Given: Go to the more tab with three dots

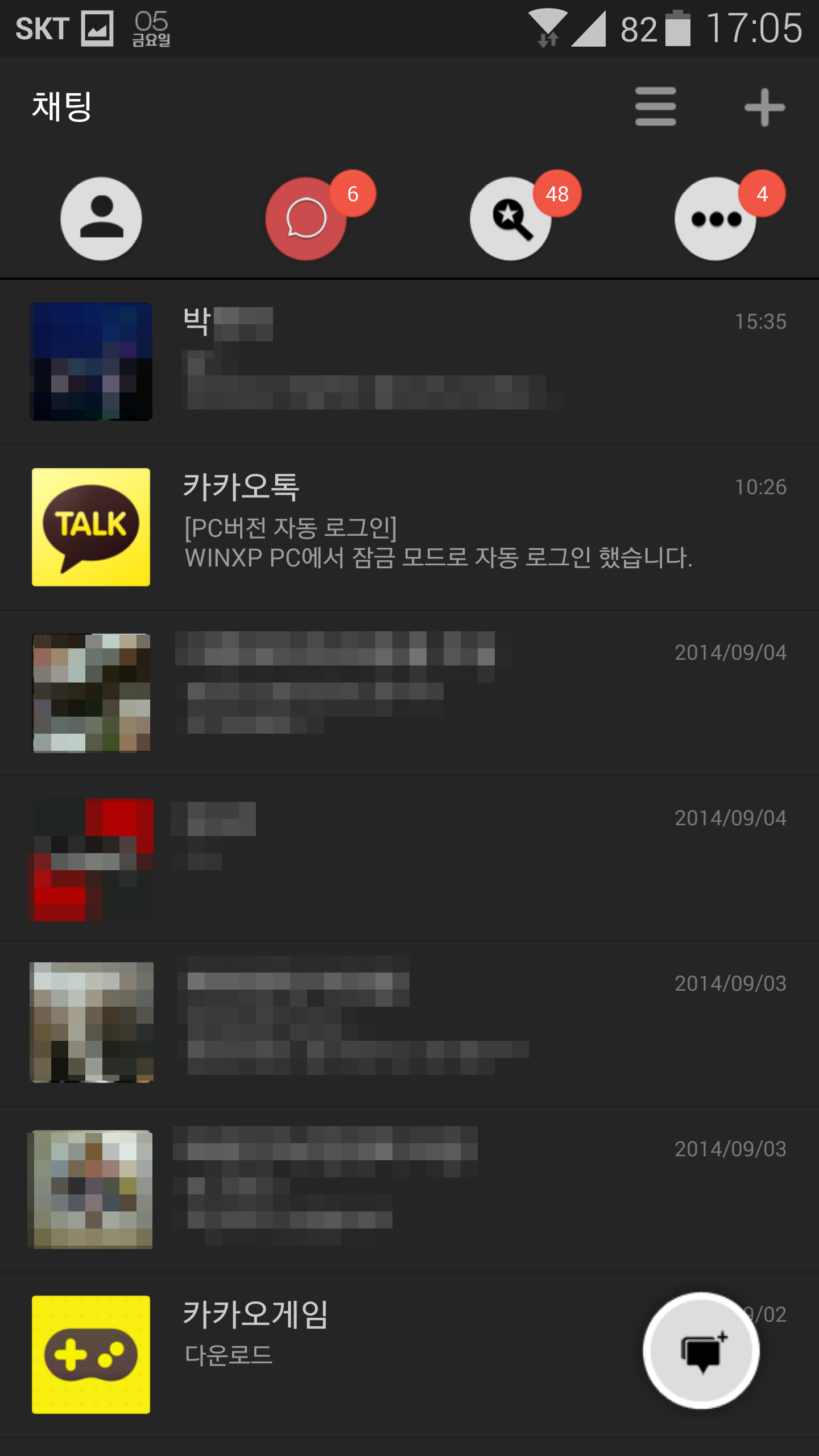Looking at the screenshot, I should tap(715, 219).
